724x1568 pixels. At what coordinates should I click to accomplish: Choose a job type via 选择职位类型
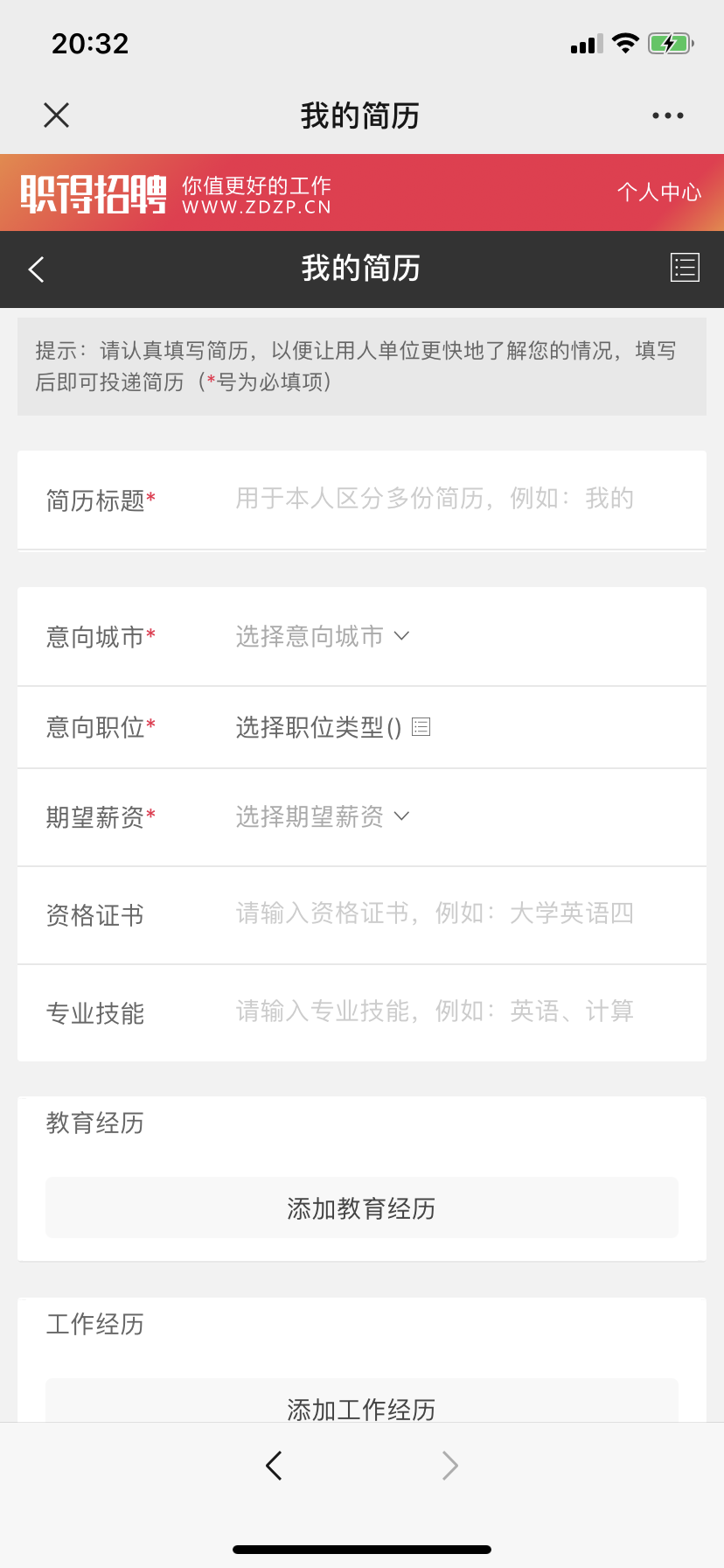(x=332, y=727)
